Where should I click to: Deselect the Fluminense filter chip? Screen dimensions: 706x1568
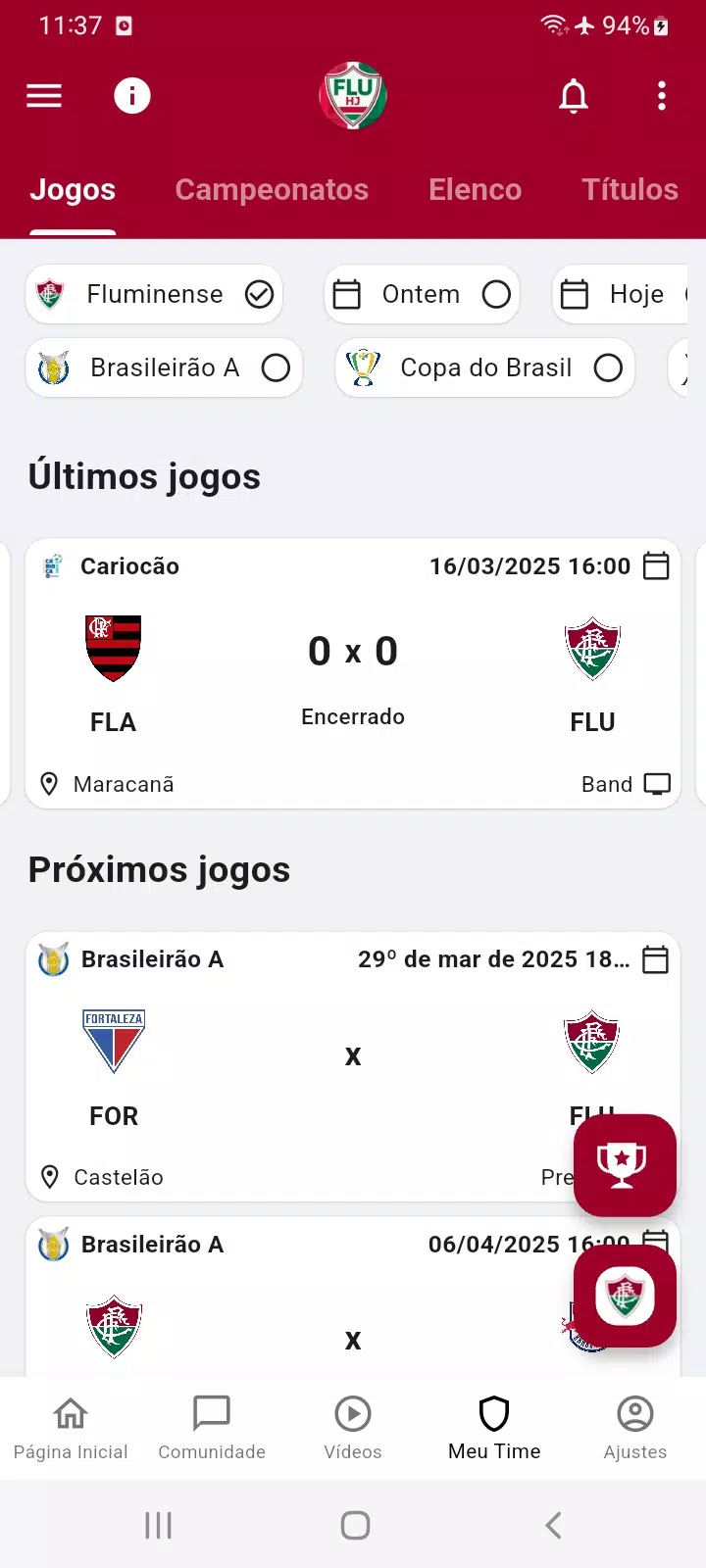pos(155,294)
